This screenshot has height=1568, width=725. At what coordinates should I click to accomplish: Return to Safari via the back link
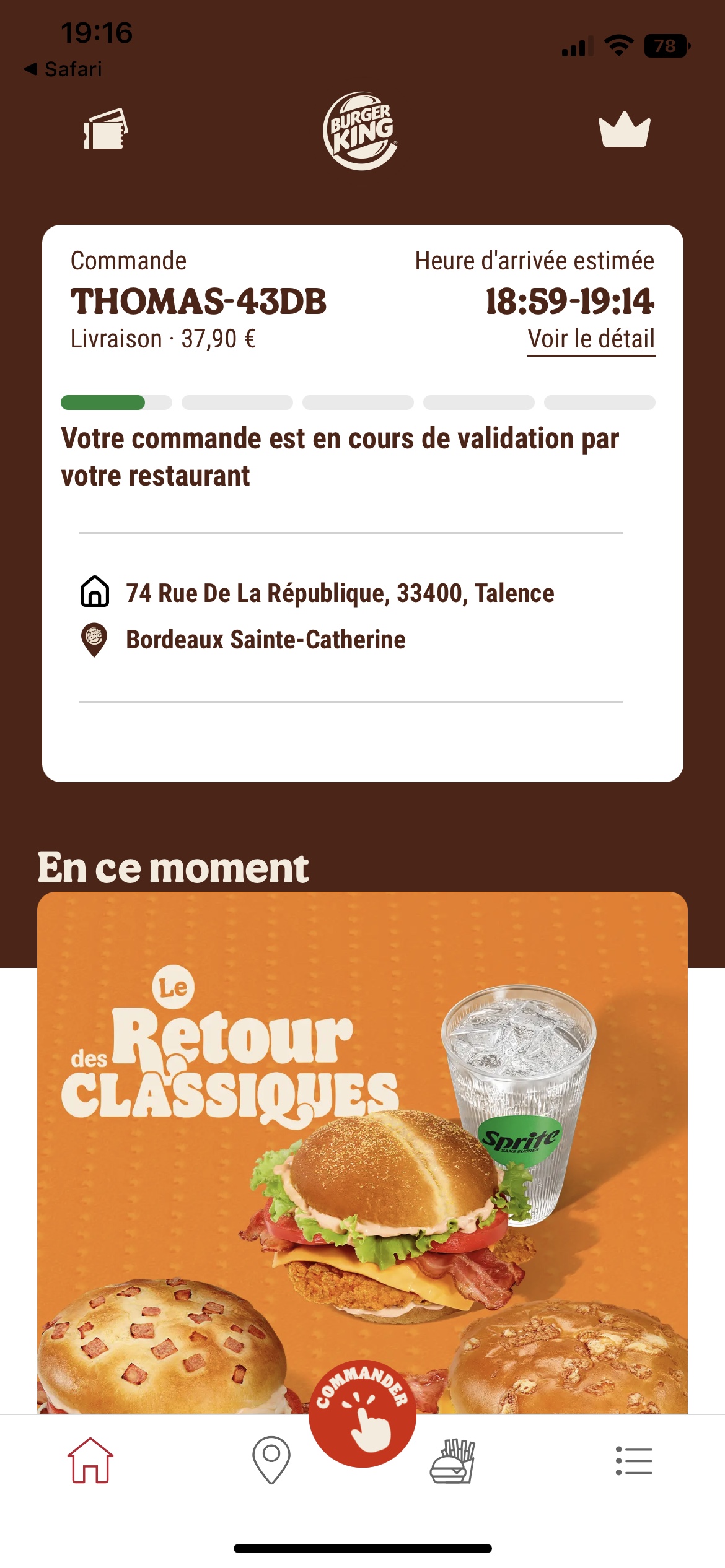[63, 69]
